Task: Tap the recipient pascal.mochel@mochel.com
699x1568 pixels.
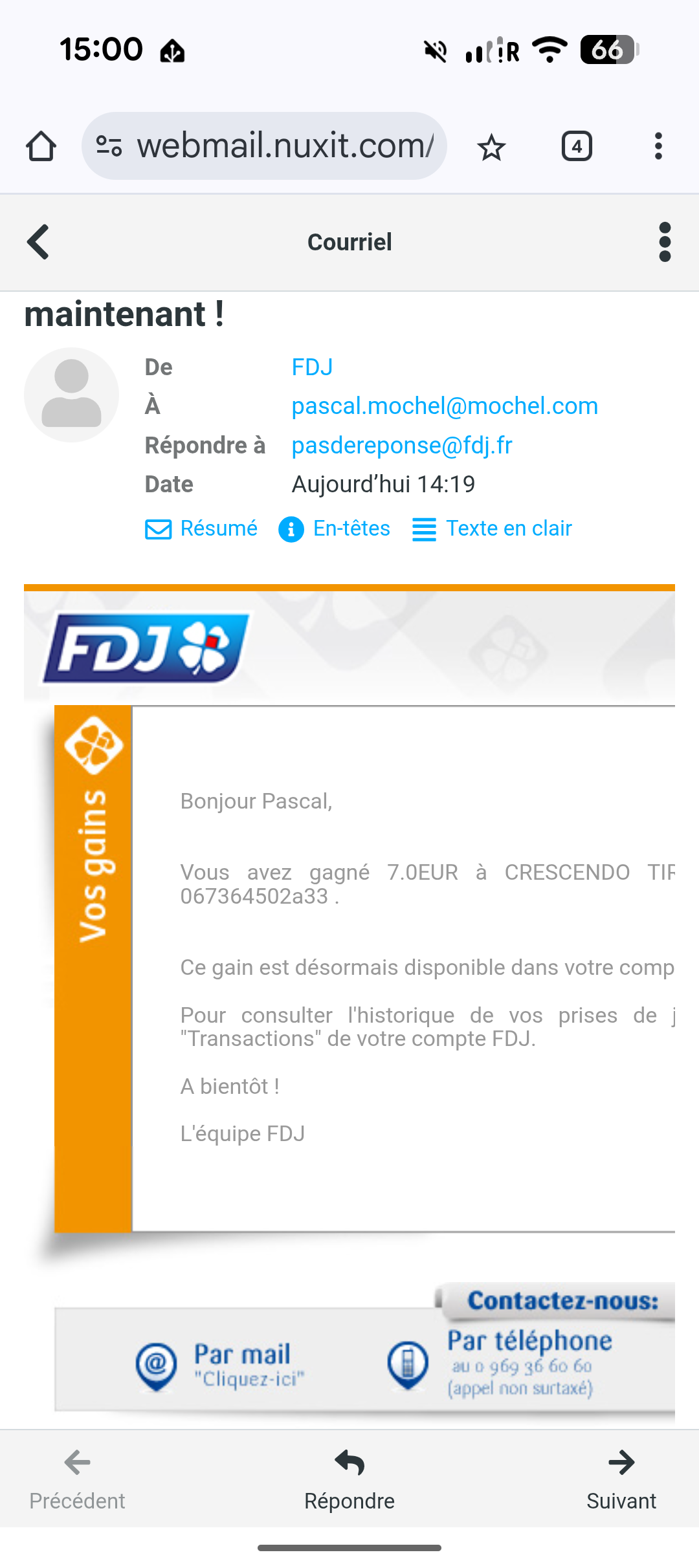Action: click(445, 406)
